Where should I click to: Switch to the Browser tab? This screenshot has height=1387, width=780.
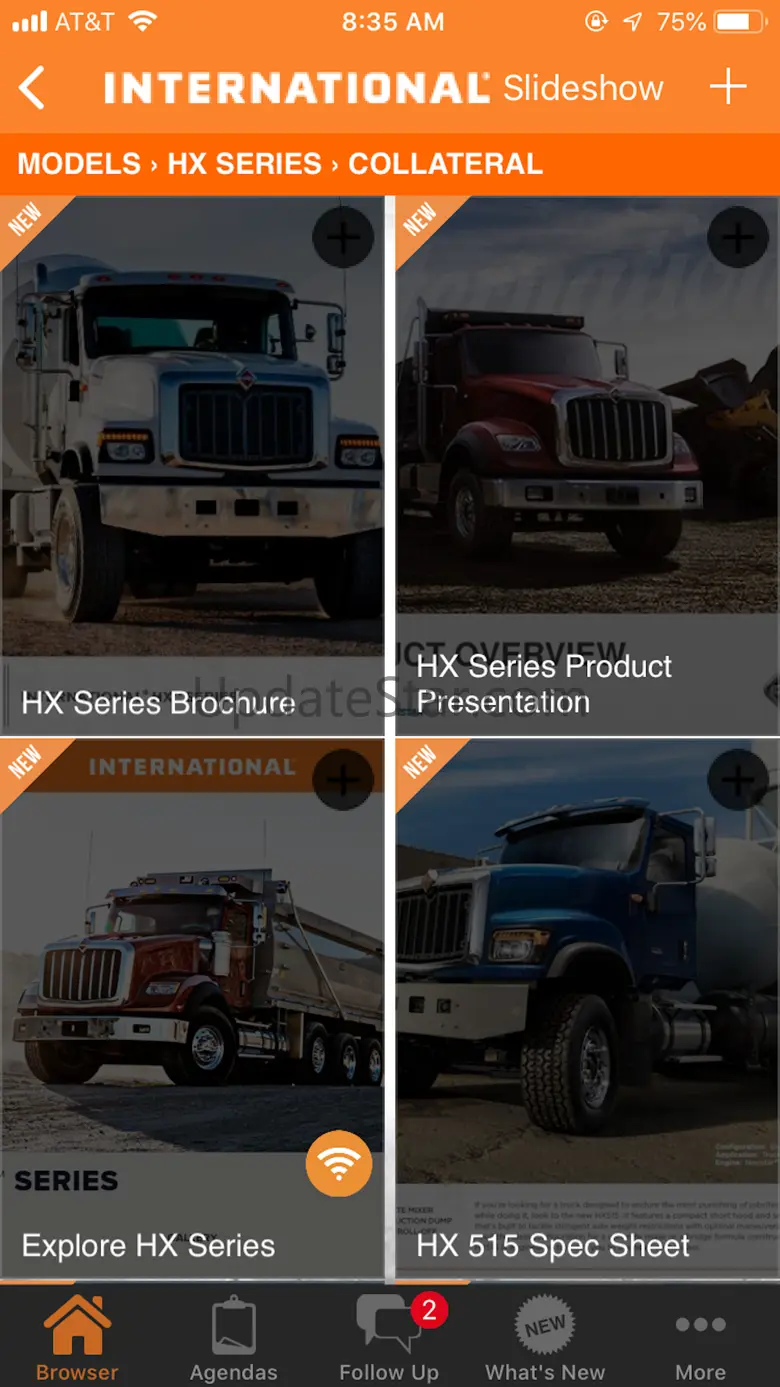77,1337
